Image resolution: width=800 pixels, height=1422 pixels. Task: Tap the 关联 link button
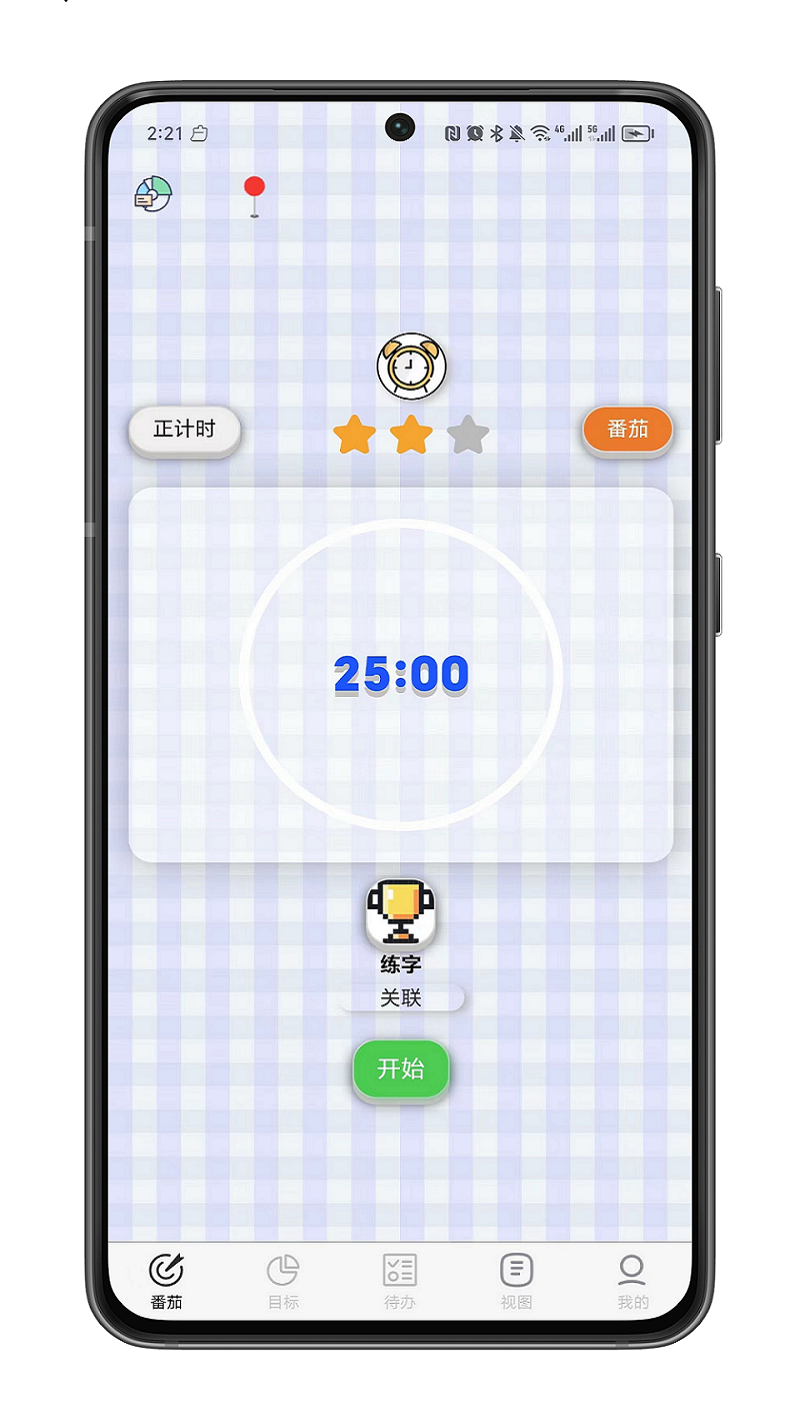point(401,998)
